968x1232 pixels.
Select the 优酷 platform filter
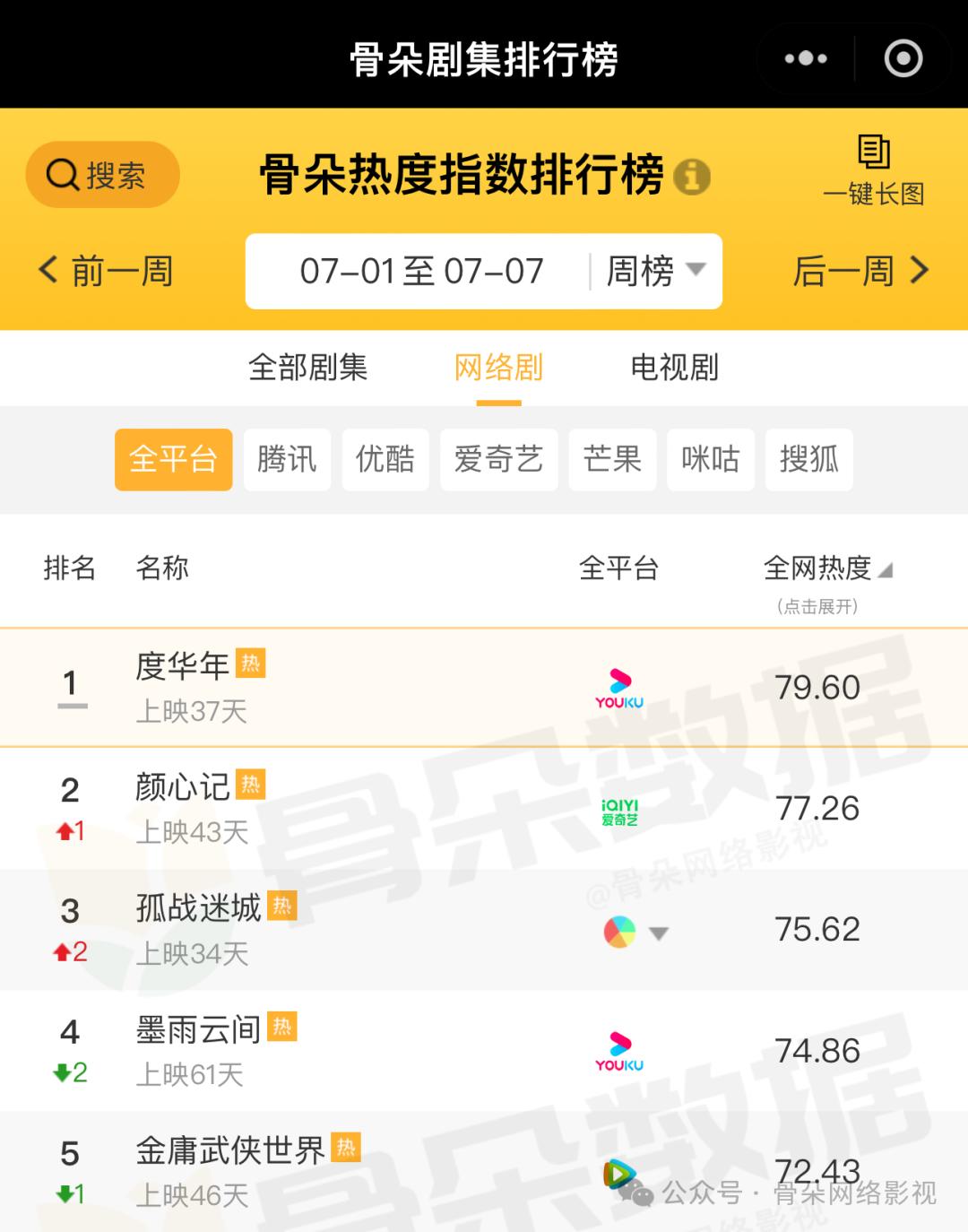385,459
